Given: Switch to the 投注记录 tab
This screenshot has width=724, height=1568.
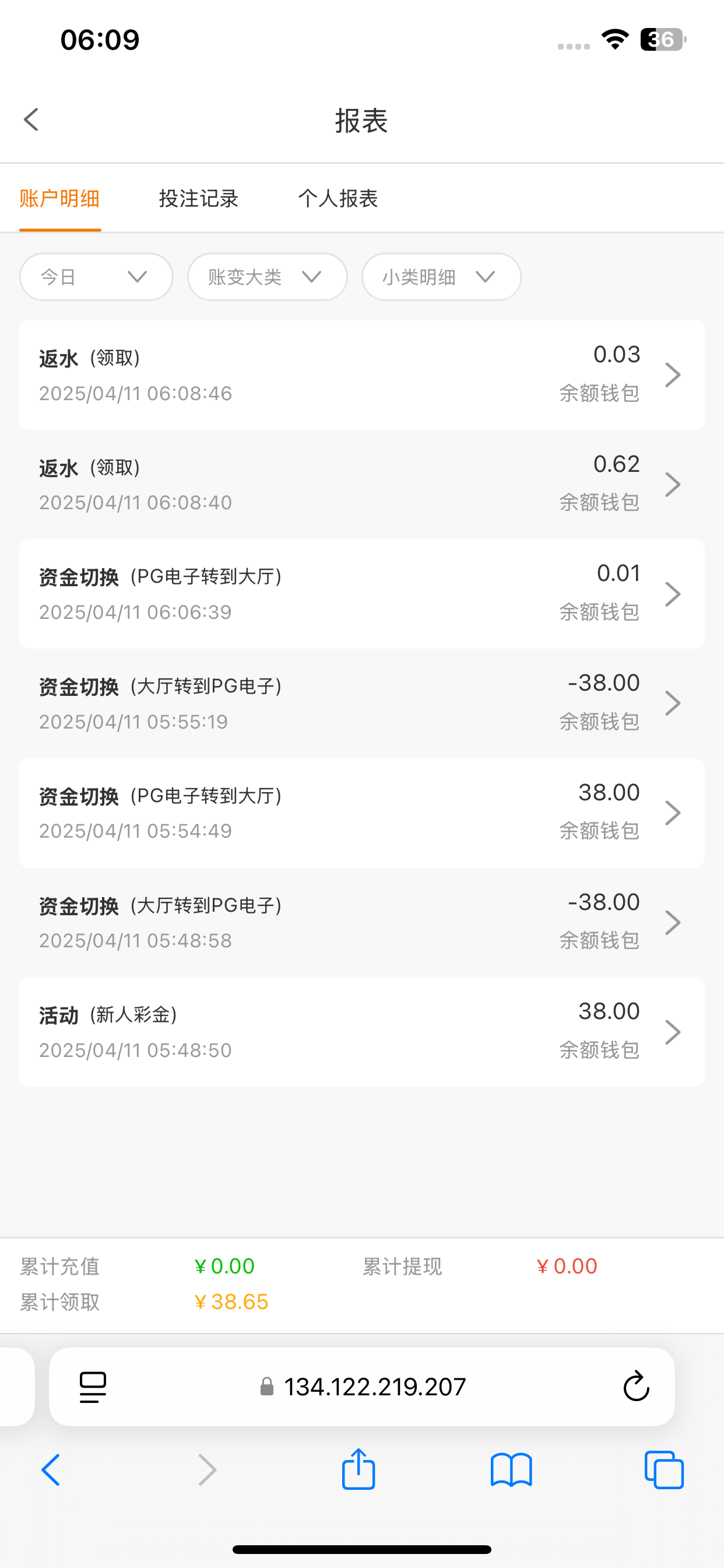Looking at the screenshot, I should pyautogui.click(x=198, y=198).
